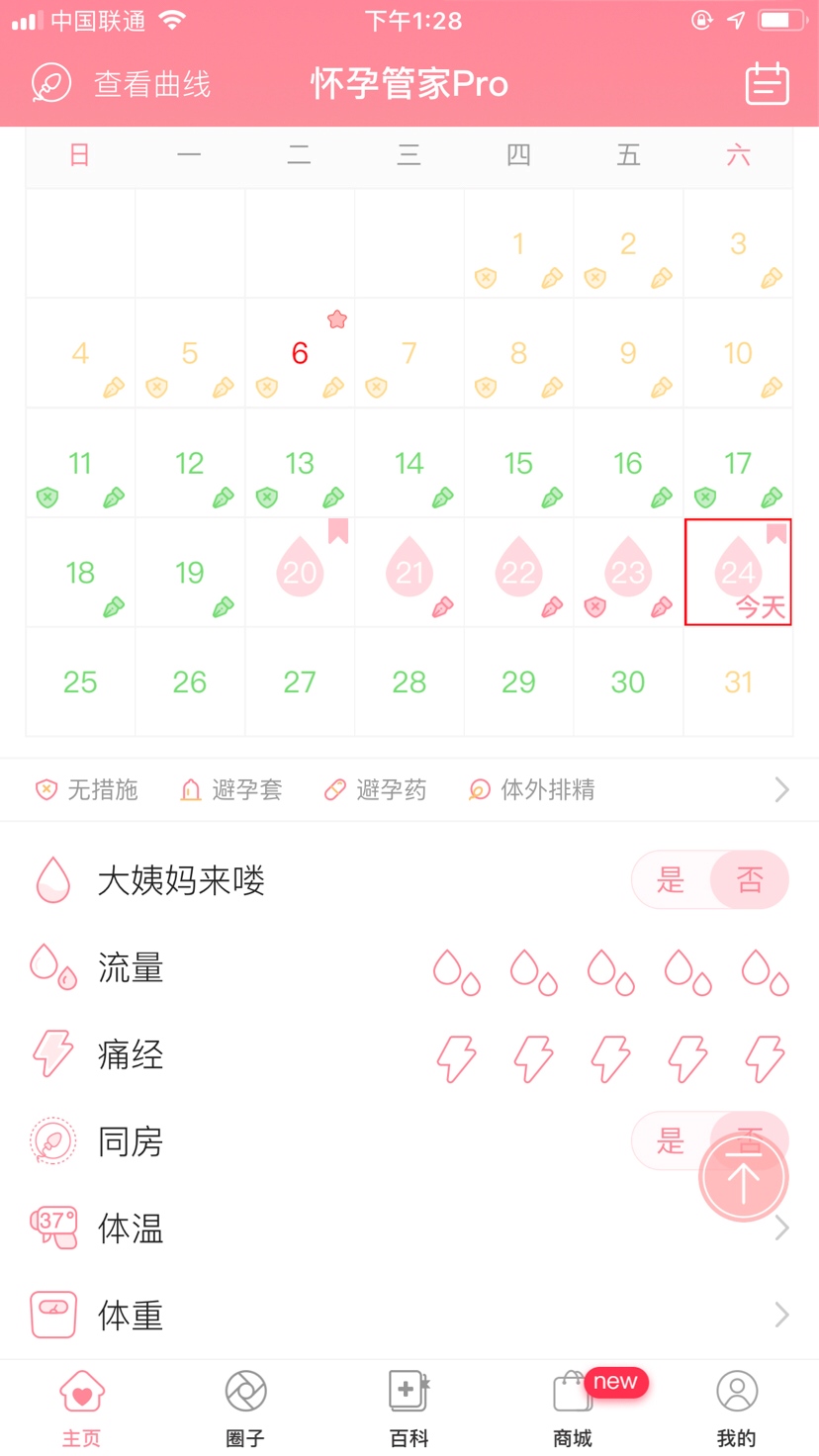Open the 体重 row
The height and width of the screenshot is (1456, 819).
[409, 1315]
